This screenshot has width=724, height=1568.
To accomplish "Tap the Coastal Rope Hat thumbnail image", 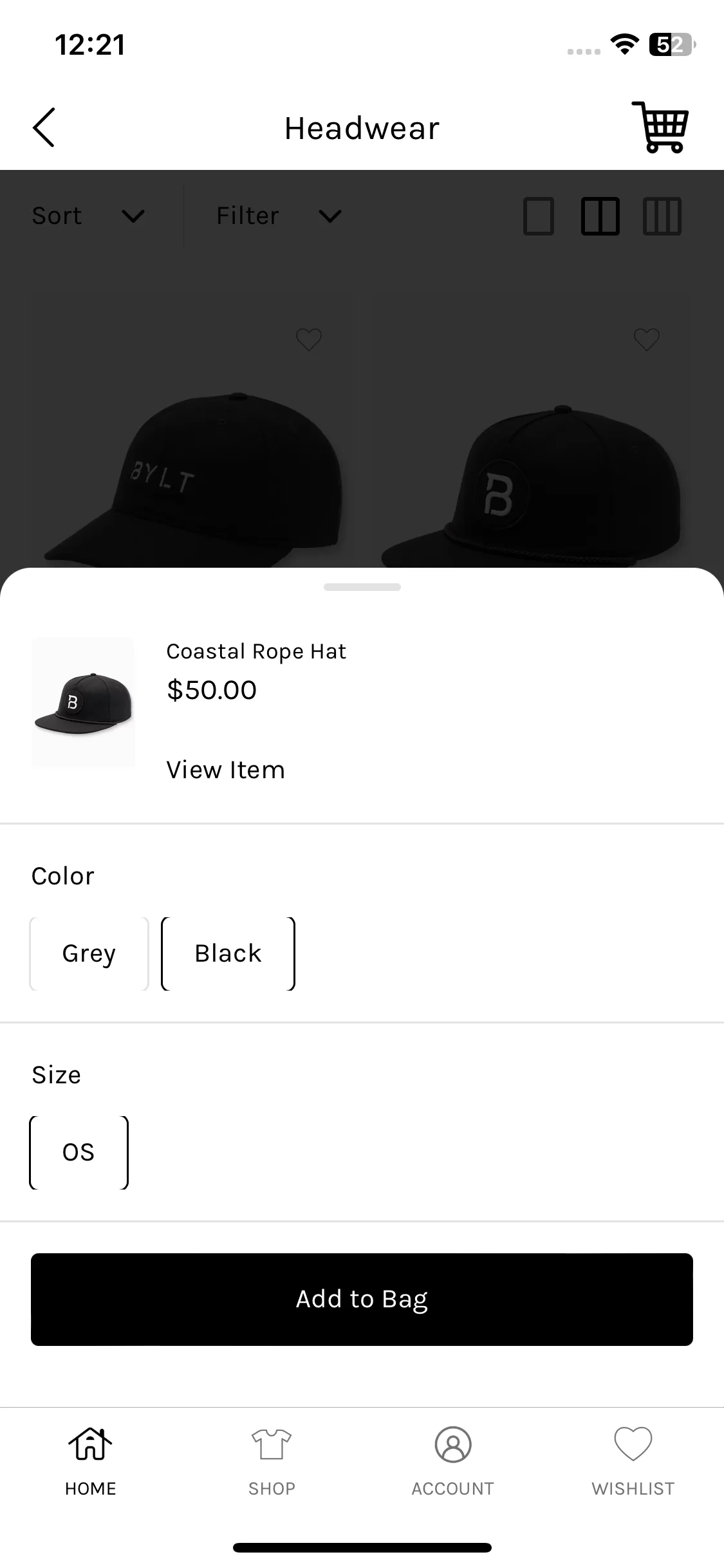I will coord(83,702).
